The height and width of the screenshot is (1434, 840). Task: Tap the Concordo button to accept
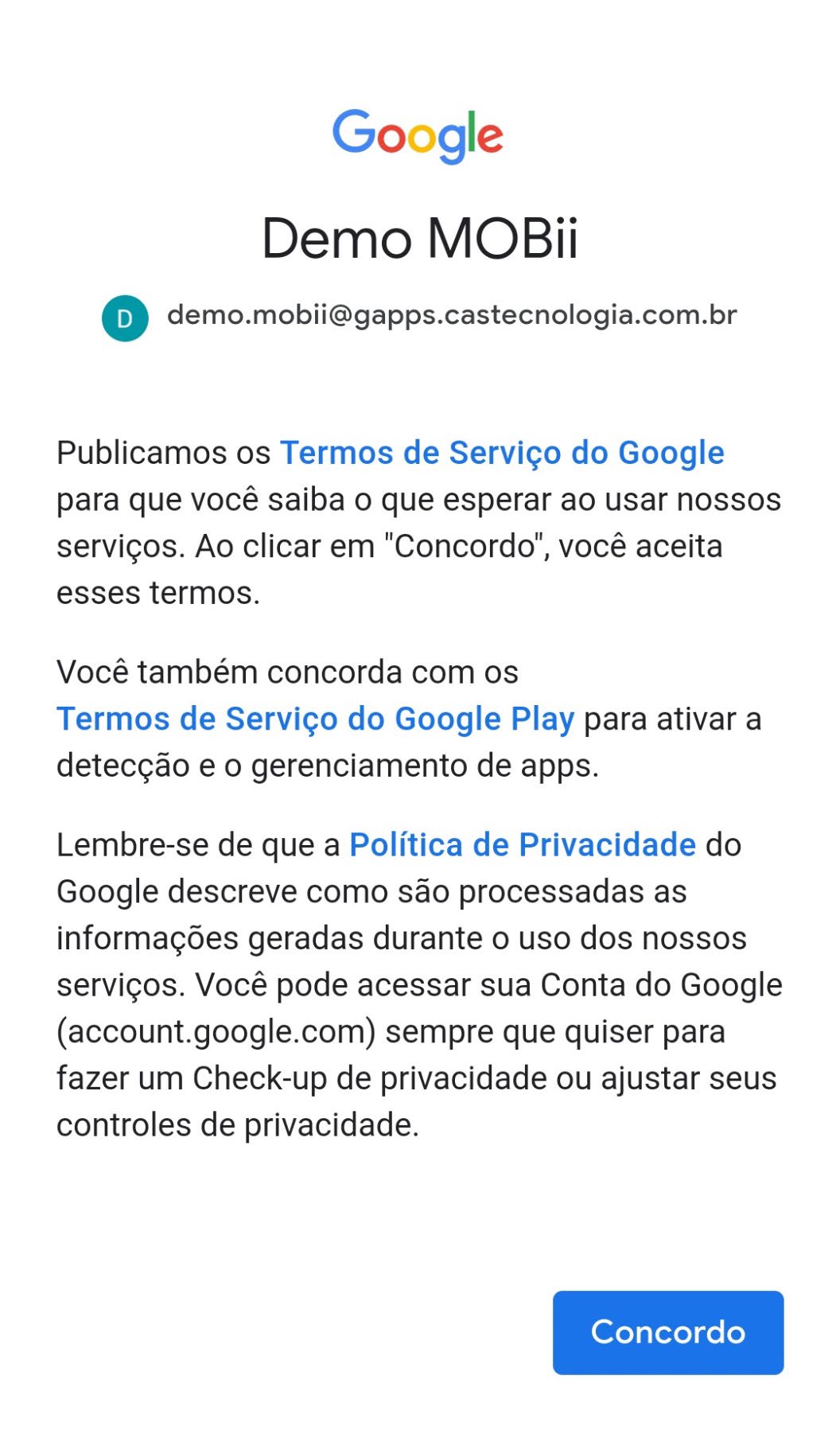click(x=668, y=1332)
